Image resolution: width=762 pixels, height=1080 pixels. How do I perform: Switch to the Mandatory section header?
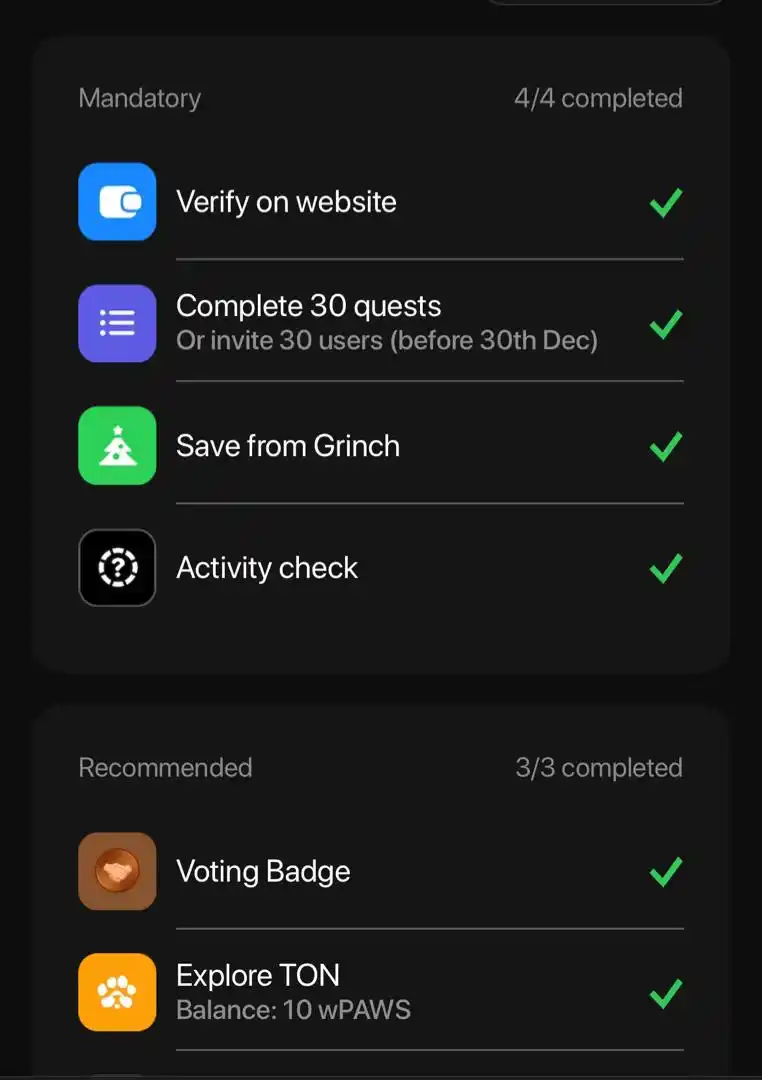coord(139,97)
